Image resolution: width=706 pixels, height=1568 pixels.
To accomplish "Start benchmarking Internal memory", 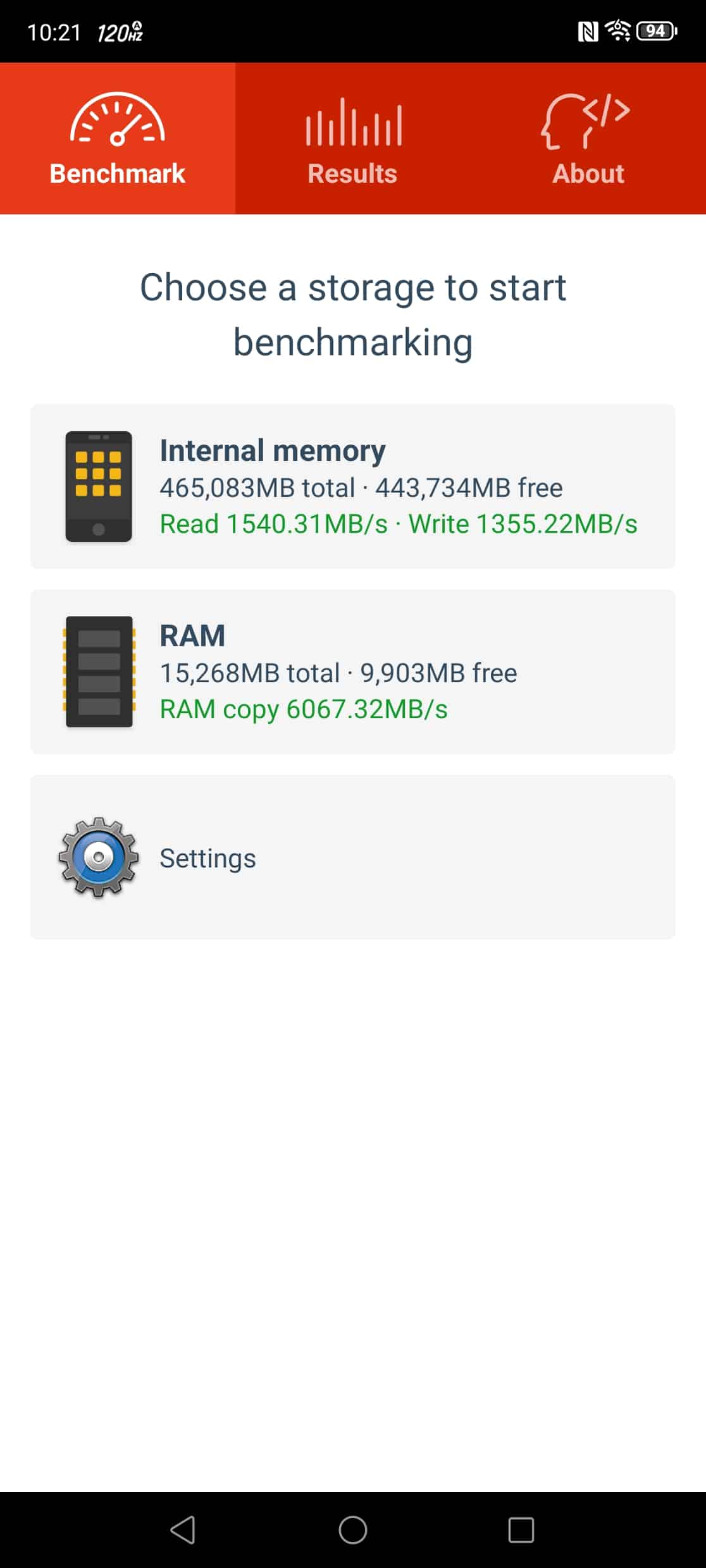I will click(x=353, y=486).
